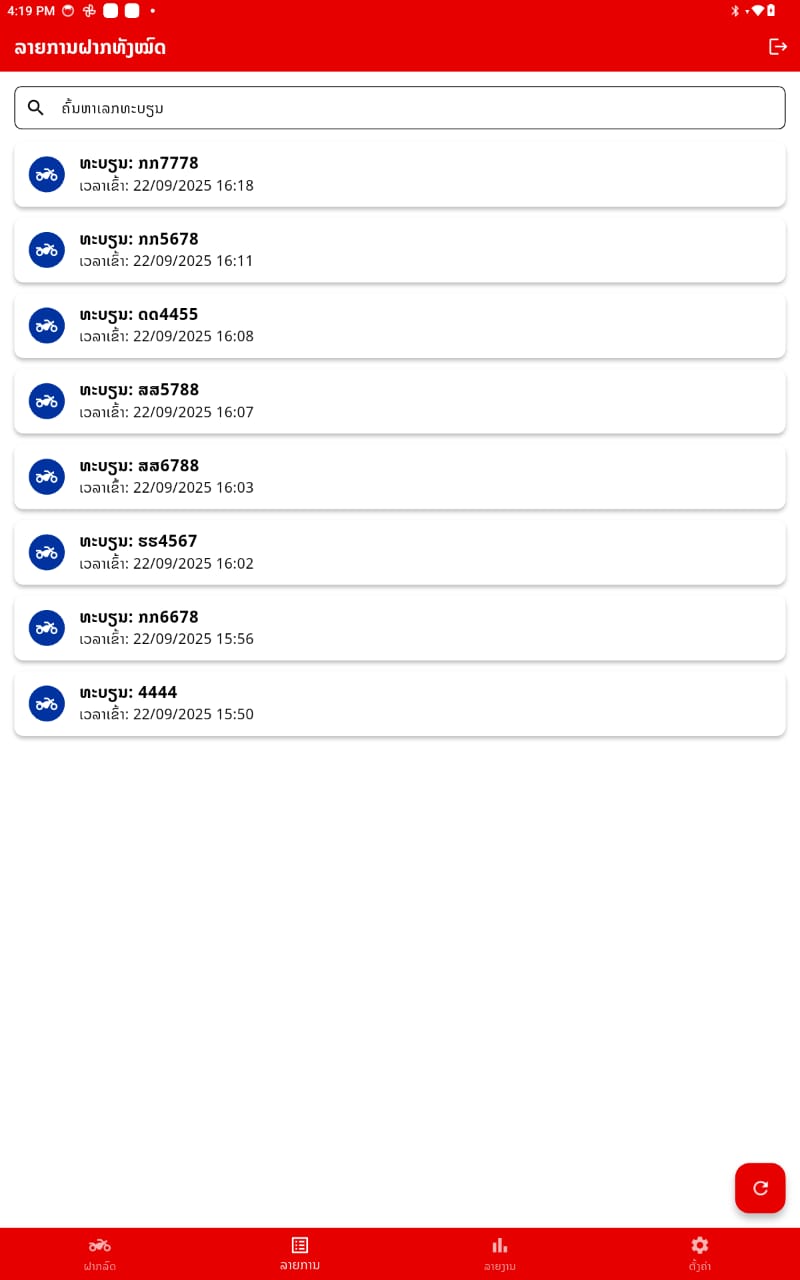Focus the license plate search field
Screen dimensions: 800x1280
[400, 108]
